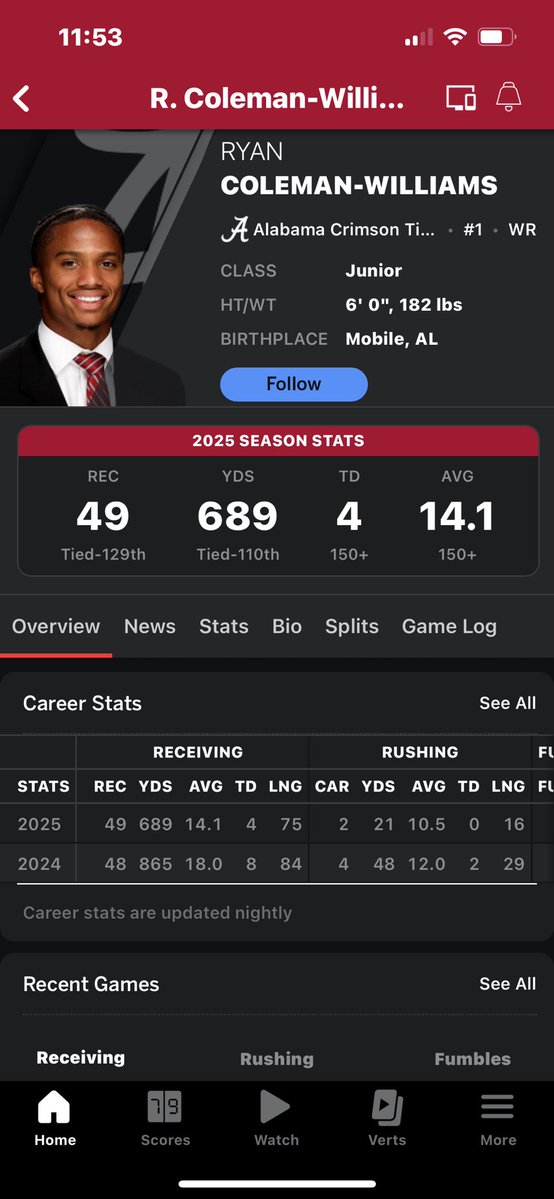Follow Ryan Coleman-Williams
Screen dimensions: 554x1199
[294, 384]
